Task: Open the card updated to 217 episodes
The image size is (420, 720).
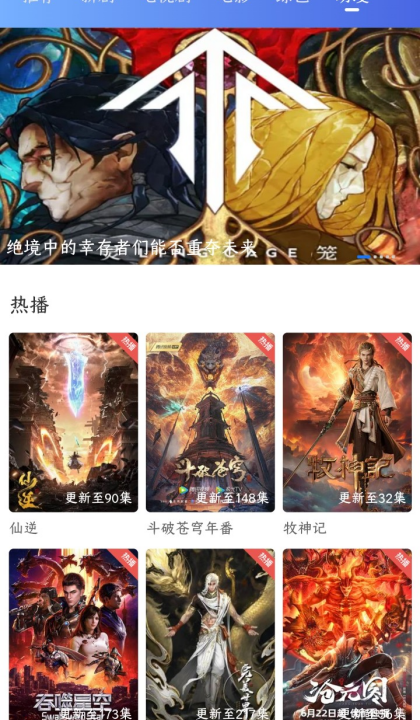Action: 210,634
